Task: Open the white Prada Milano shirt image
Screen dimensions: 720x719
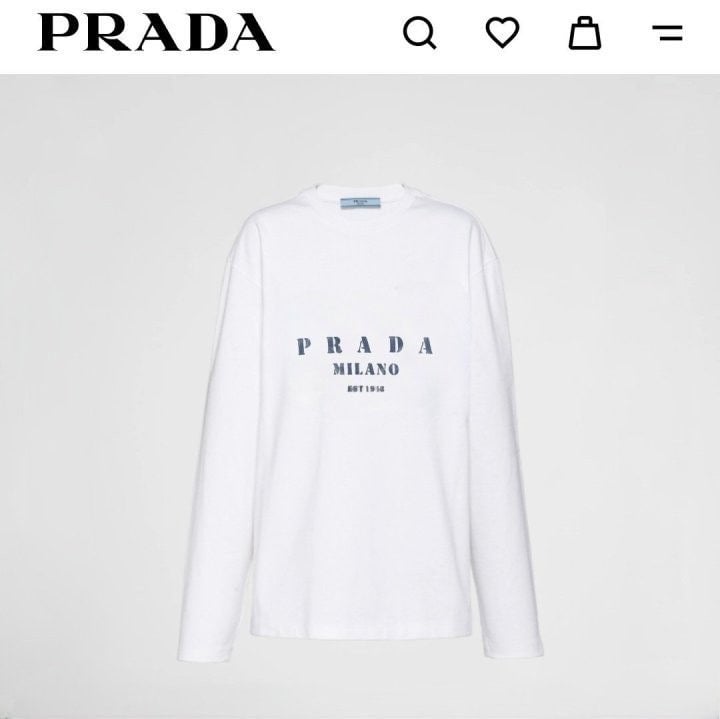Action: [362, 420]
